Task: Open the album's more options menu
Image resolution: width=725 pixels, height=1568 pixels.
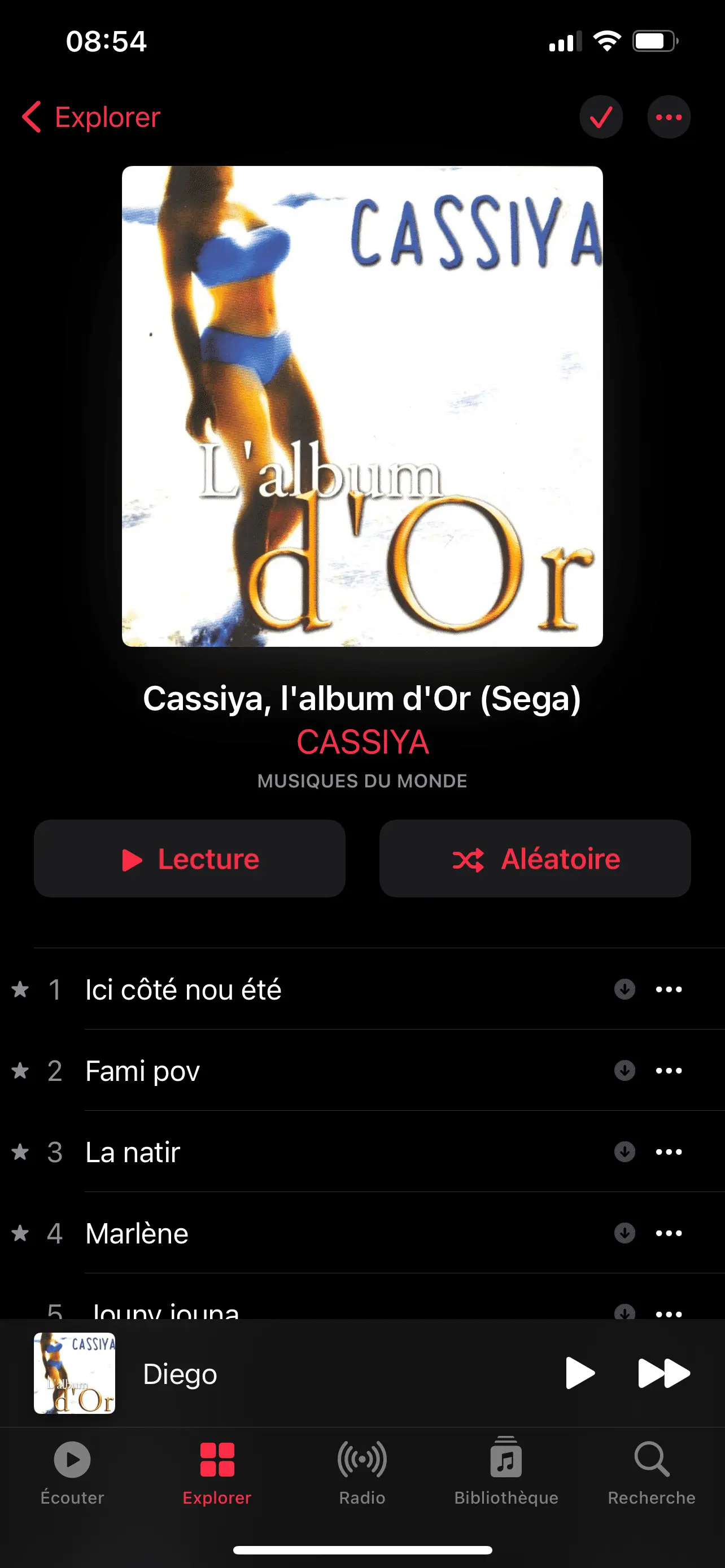Action: 669,117
